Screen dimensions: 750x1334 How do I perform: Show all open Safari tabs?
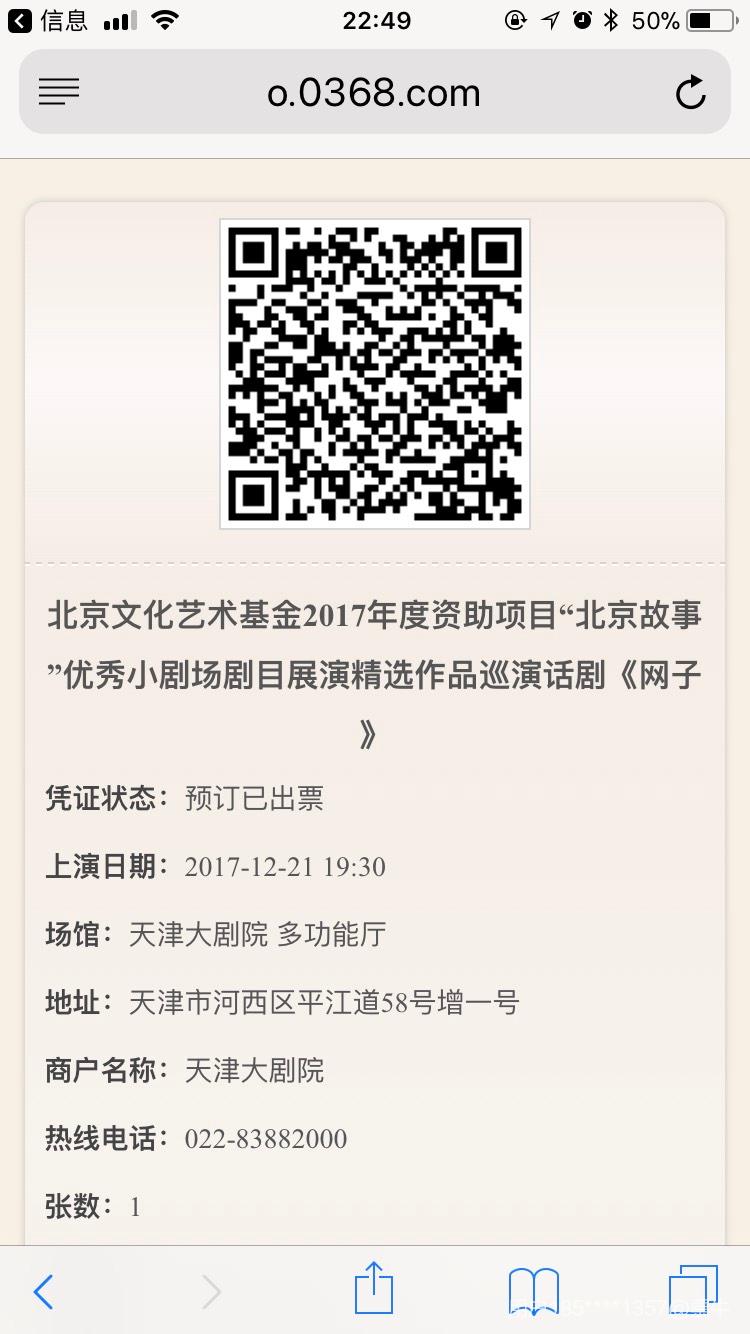pyautogui.click(x=692, y=1290)
